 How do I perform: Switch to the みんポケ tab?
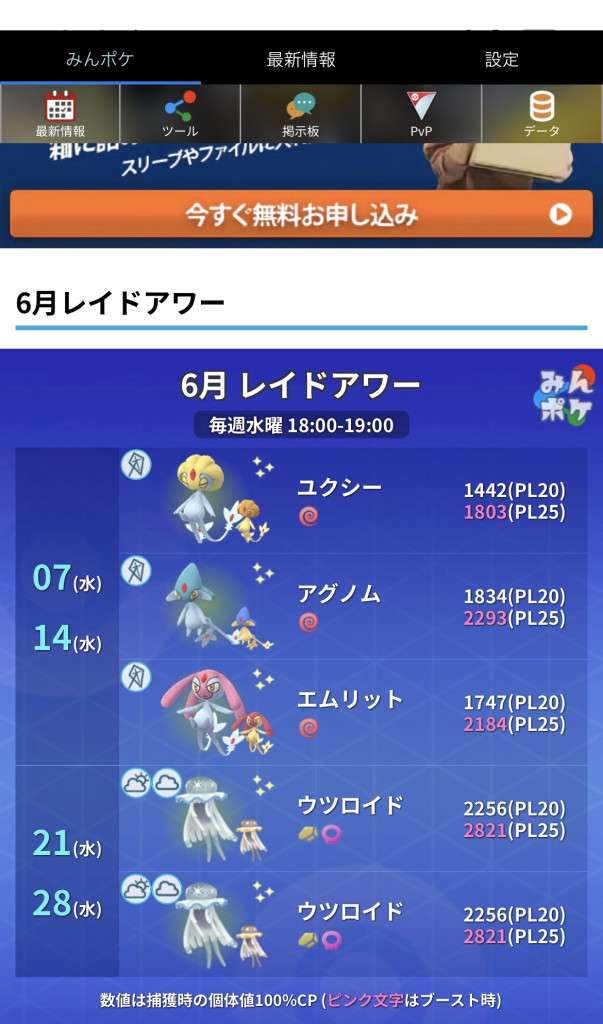click(100, 58)
